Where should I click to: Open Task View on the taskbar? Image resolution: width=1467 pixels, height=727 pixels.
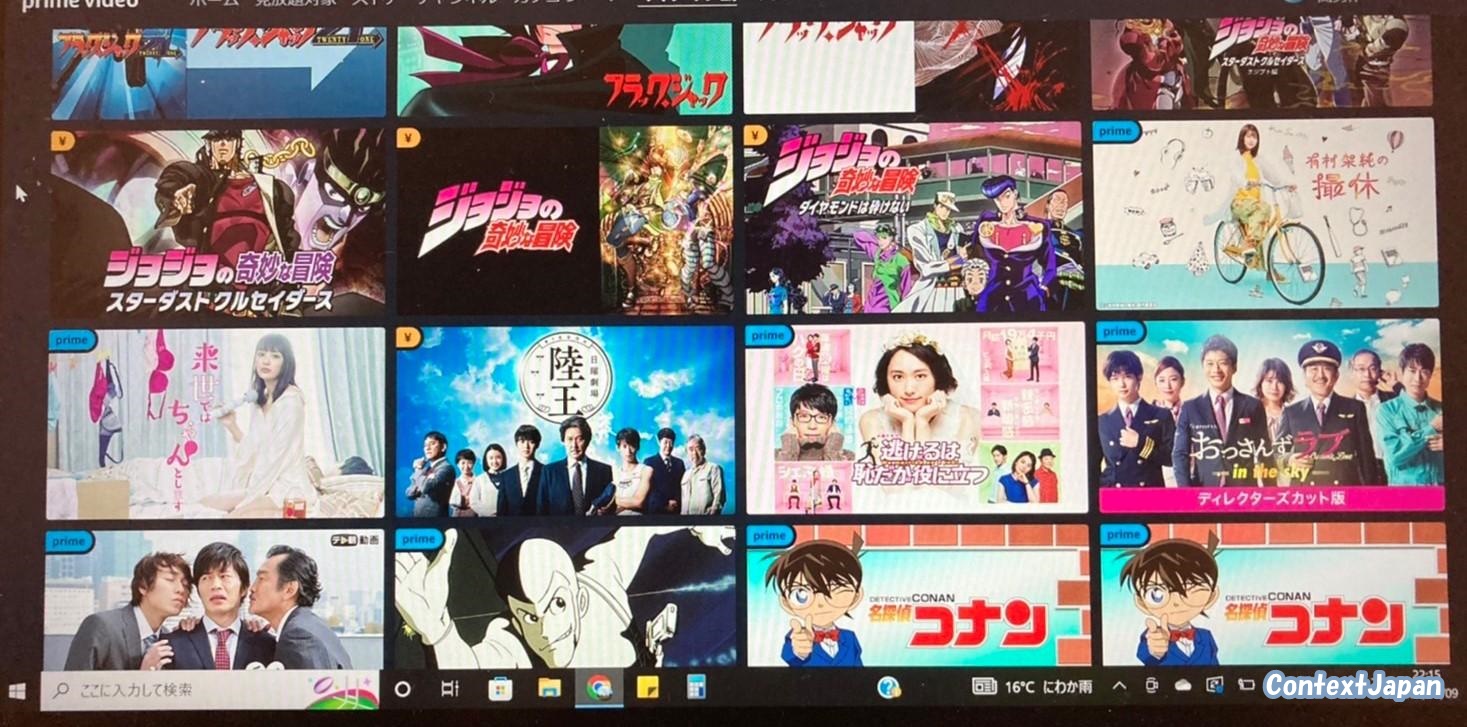pyautogui.click(x=450, y=689)
